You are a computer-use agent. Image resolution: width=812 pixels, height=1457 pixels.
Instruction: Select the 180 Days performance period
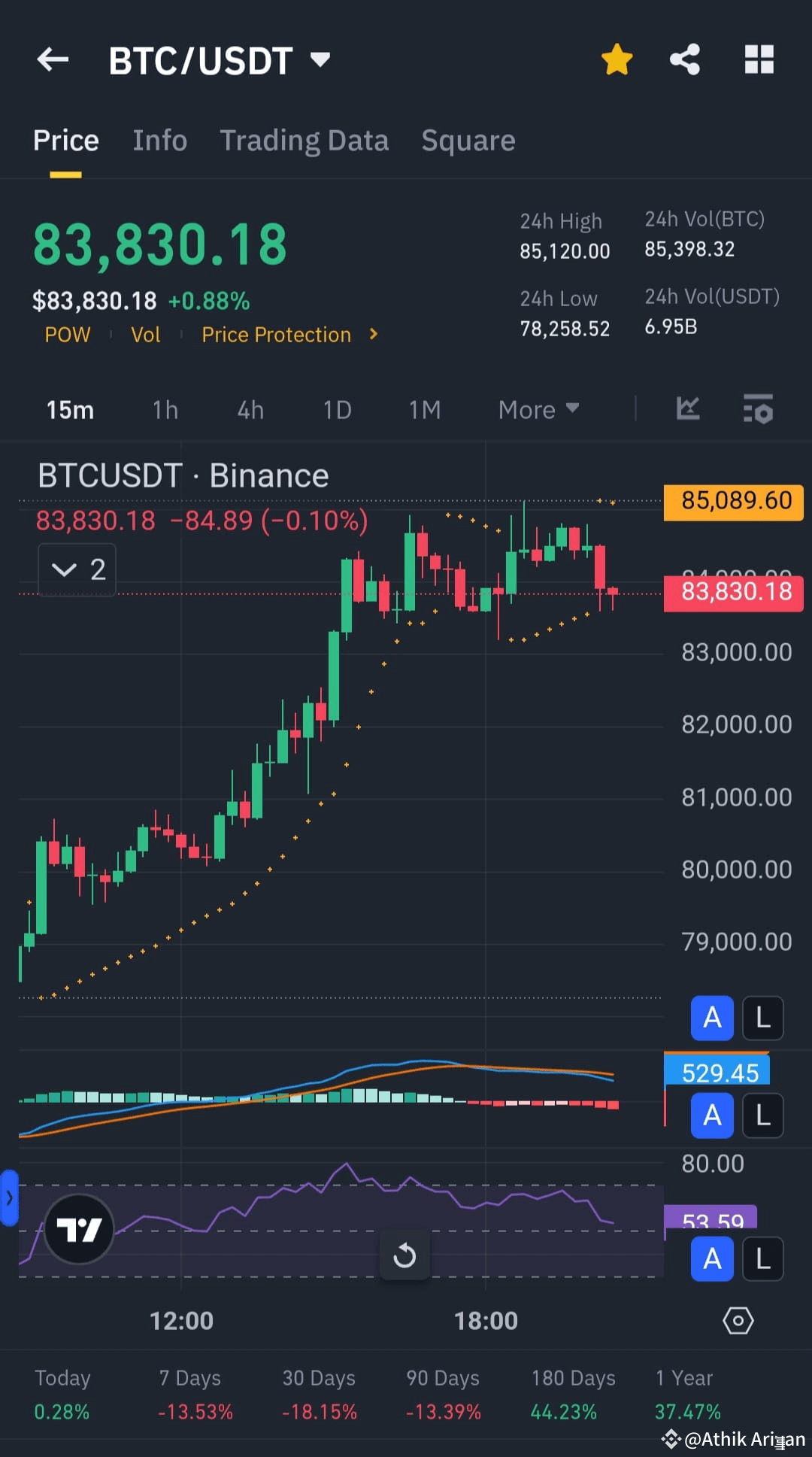pyautogui.click(x=573, y=1393)
